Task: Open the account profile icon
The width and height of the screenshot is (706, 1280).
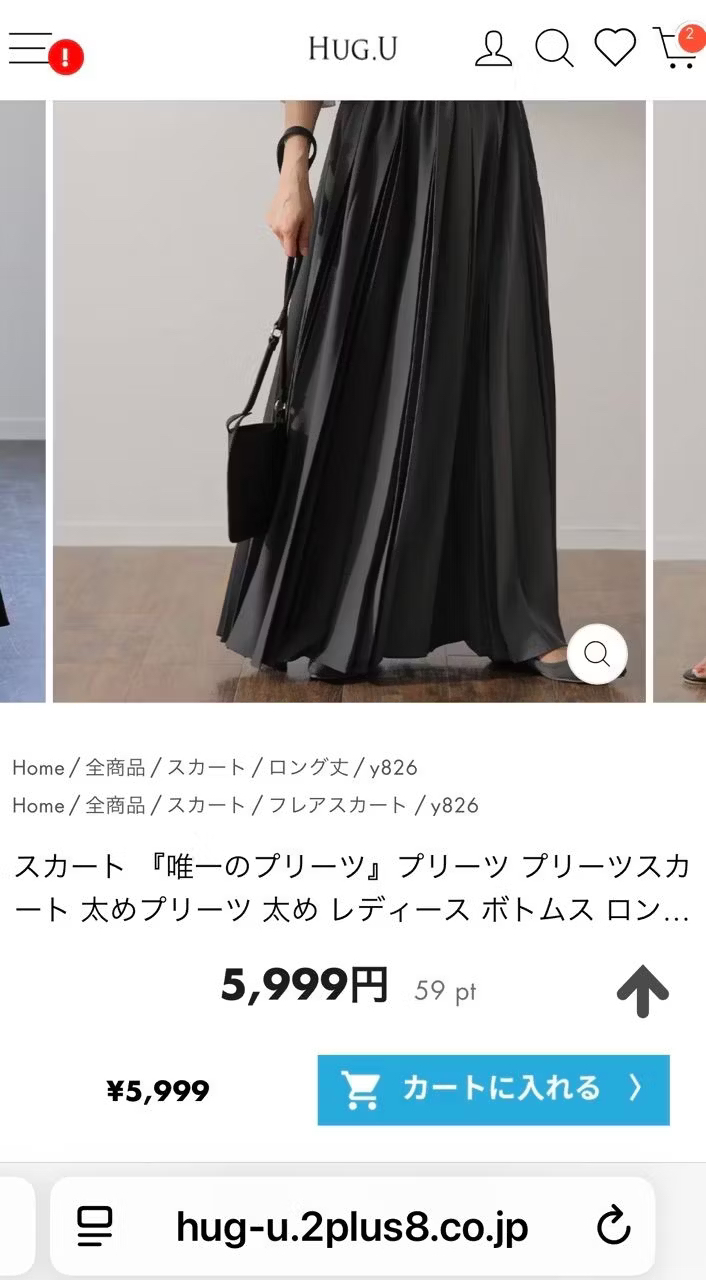Action: [493, 48]
